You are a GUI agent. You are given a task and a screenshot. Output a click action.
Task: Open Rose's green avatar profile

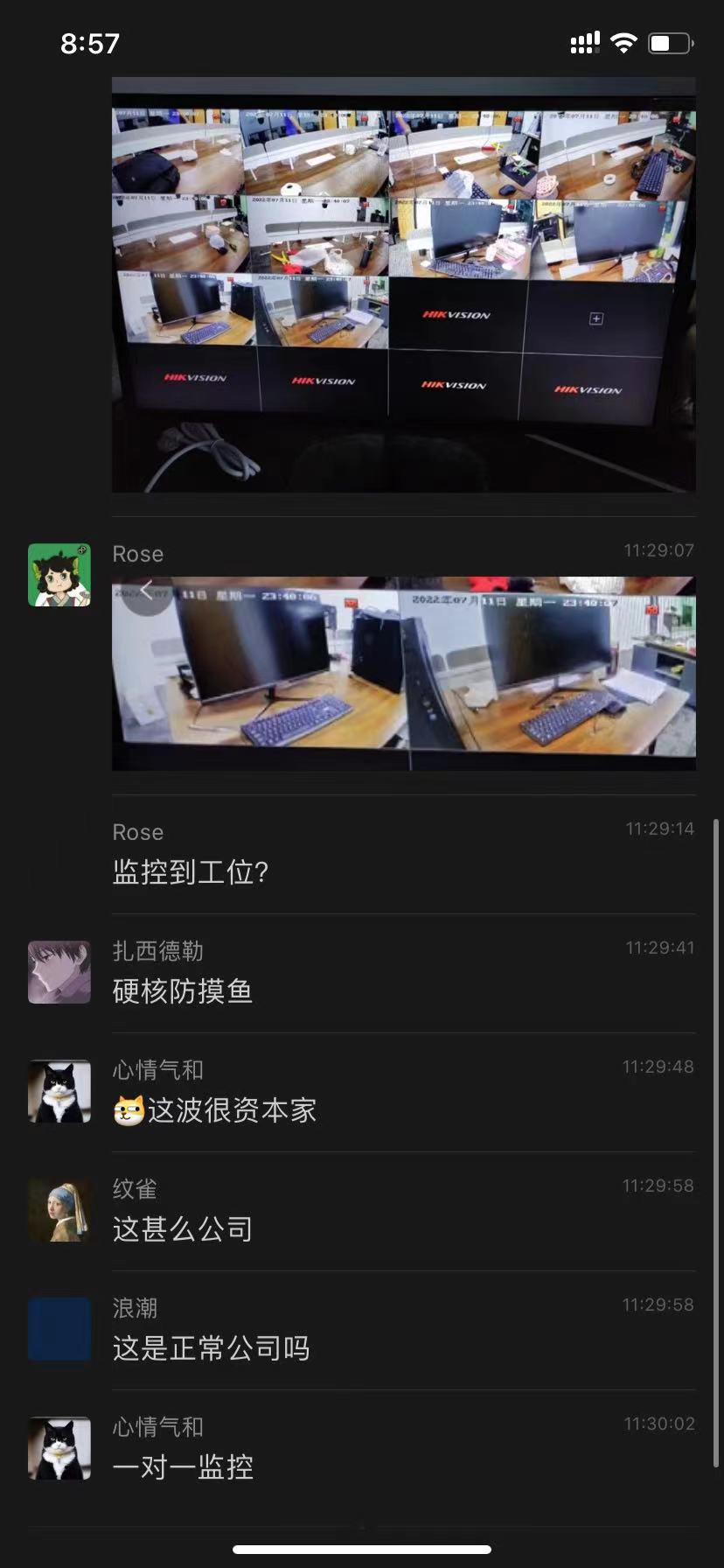[x=59, y=573]
